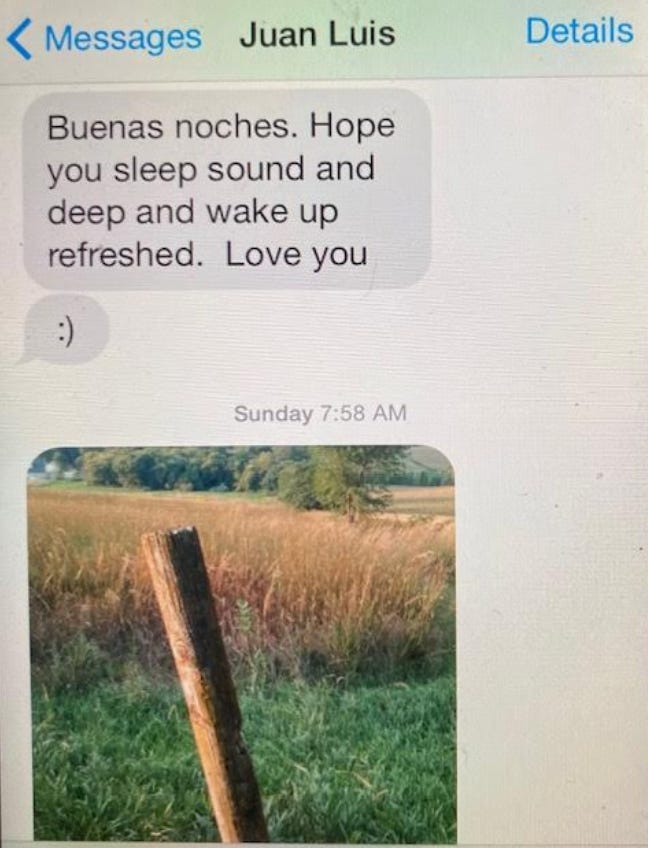Open the field photo attachment
This screenshot has height=848, width=648.
[x=242, y=642]
